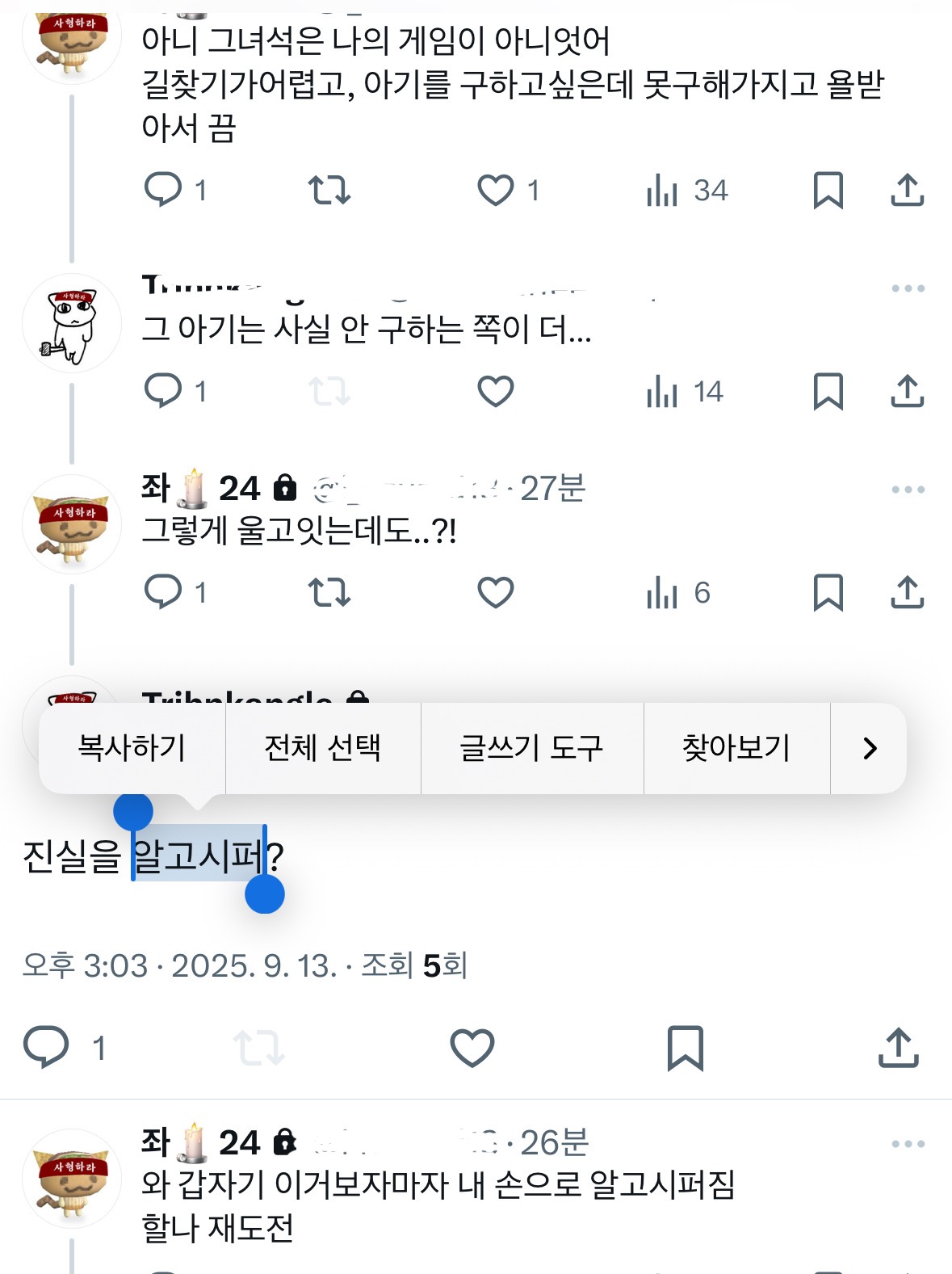952x1274 pixels.
Task: View analytics of the tweet with 34 views
Action: 686,191
